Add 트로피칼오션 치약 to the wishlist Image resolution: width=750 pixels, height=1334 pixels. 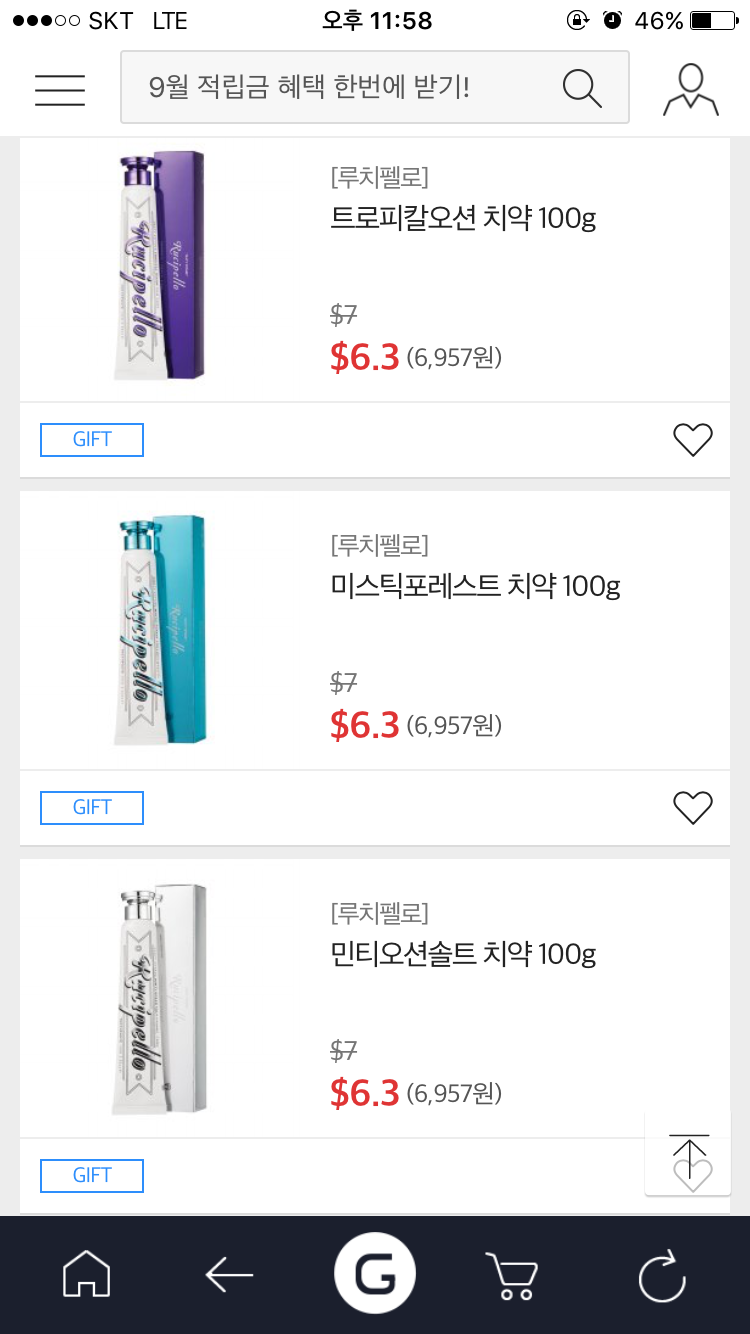pyautogui.click(x=692, y=440)
